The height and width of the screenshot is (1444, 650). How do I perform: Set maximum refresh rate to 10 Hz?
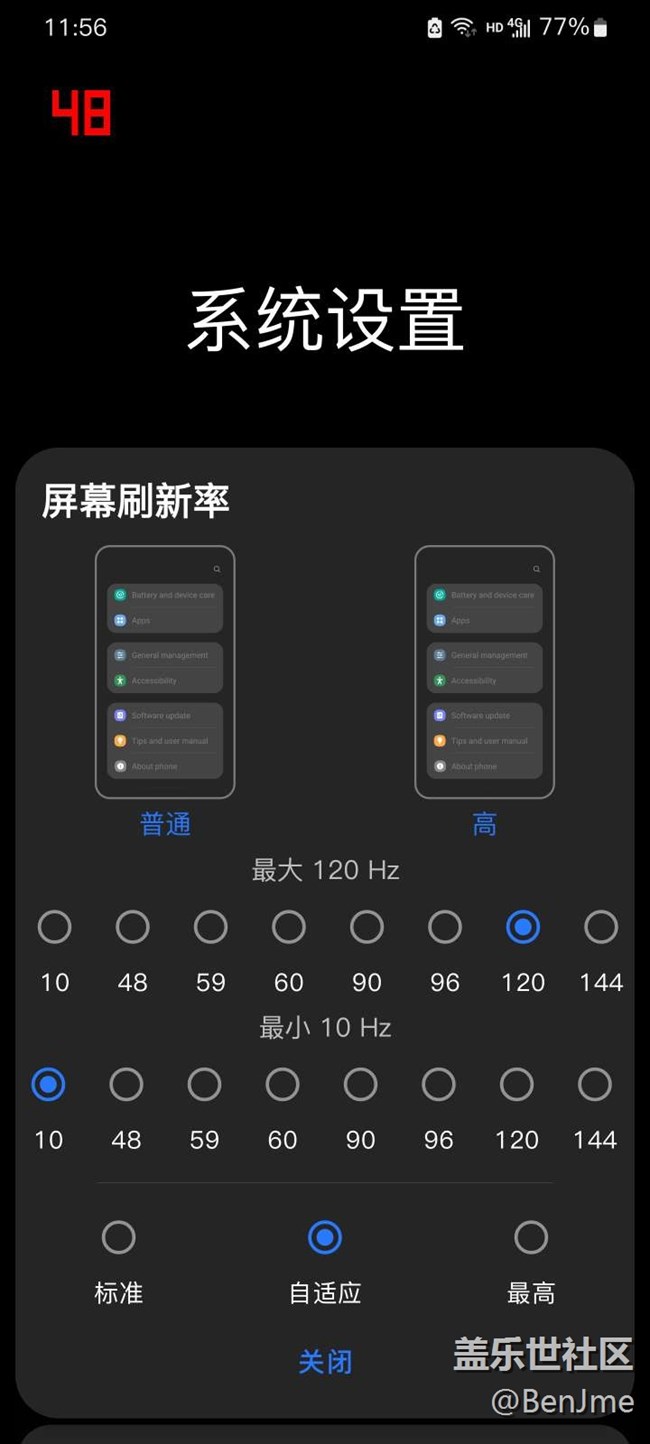pos(55,927)
